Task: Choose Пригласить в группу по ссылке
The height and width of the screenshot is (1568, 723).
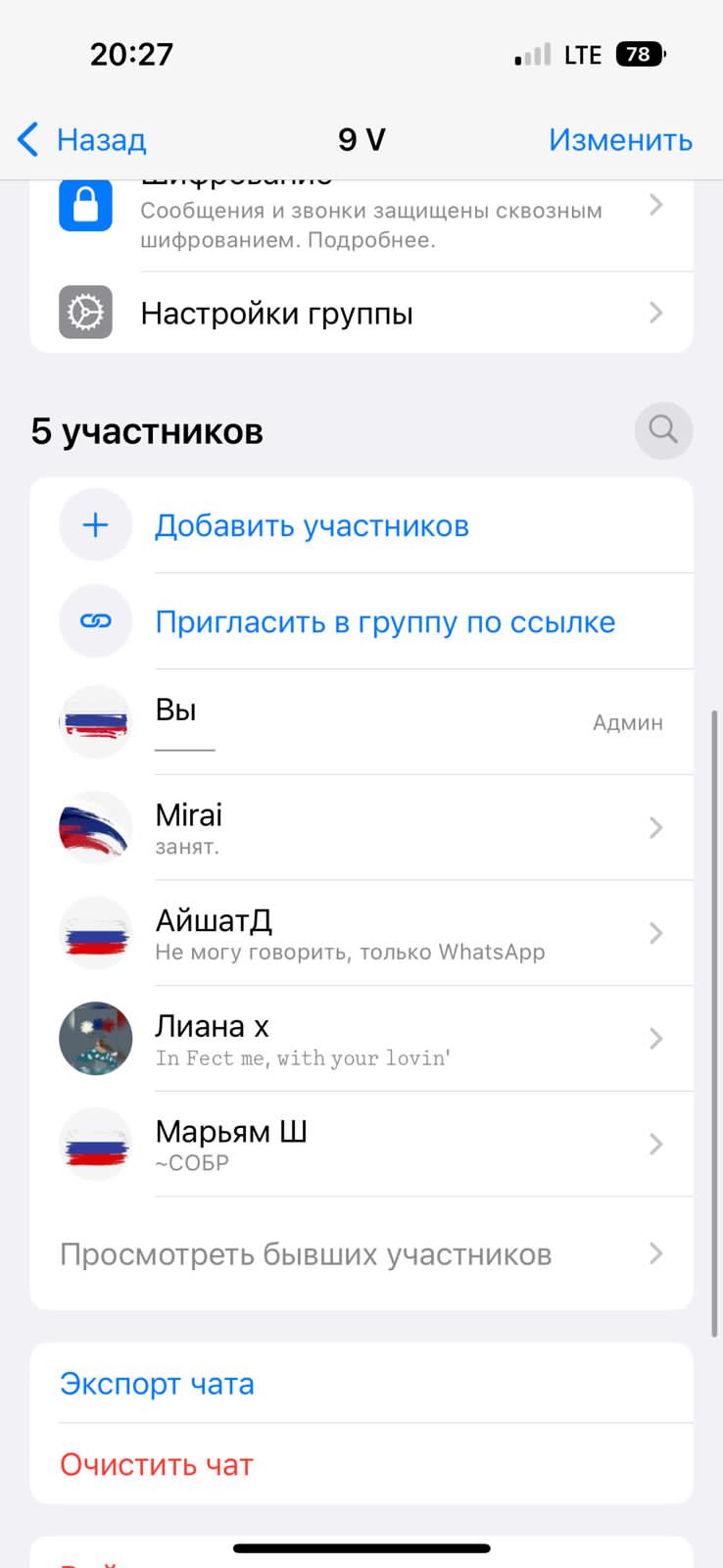Action: (385, 622)
